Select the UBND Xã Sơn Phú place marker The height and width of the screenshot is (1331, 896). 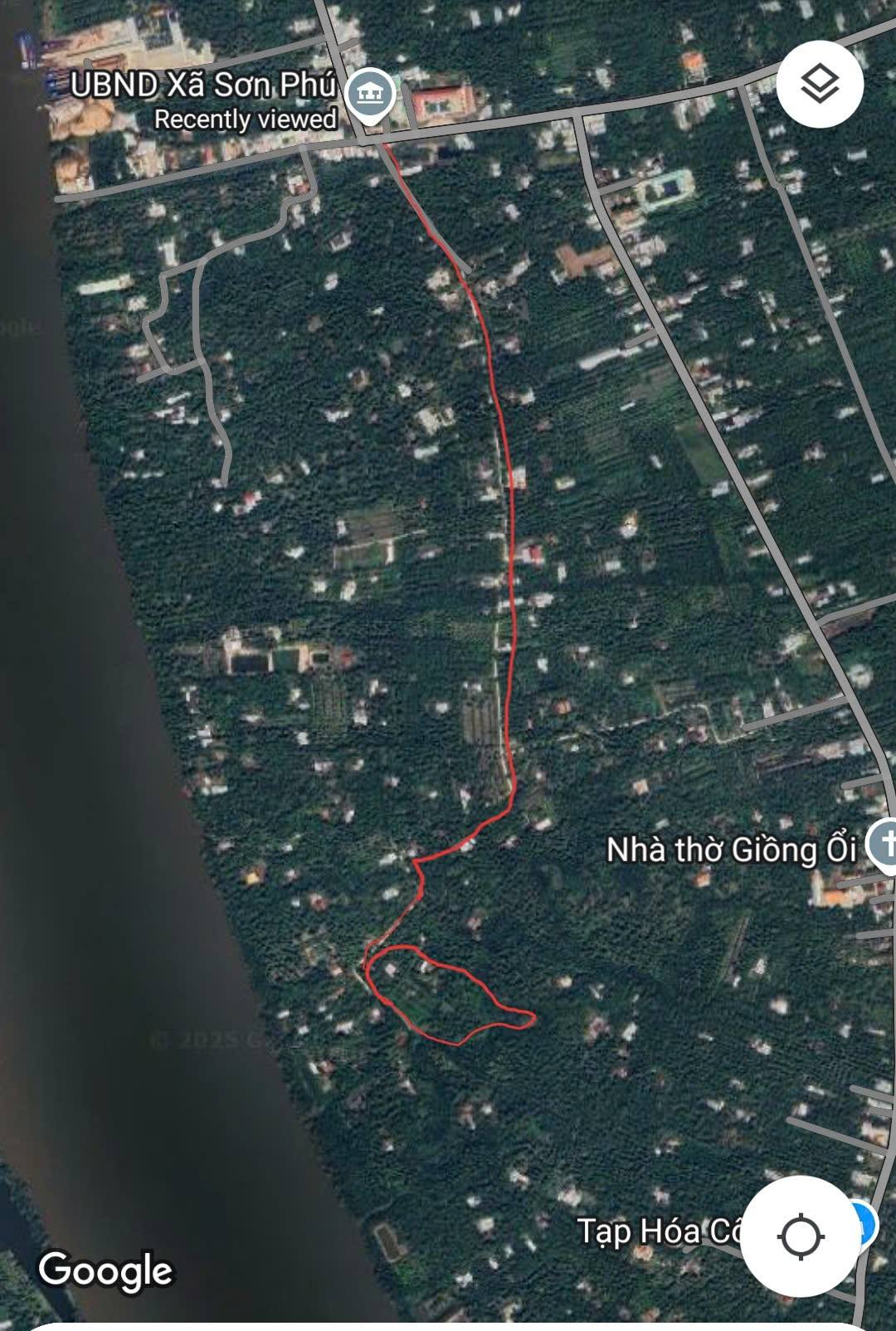[371, 95]
